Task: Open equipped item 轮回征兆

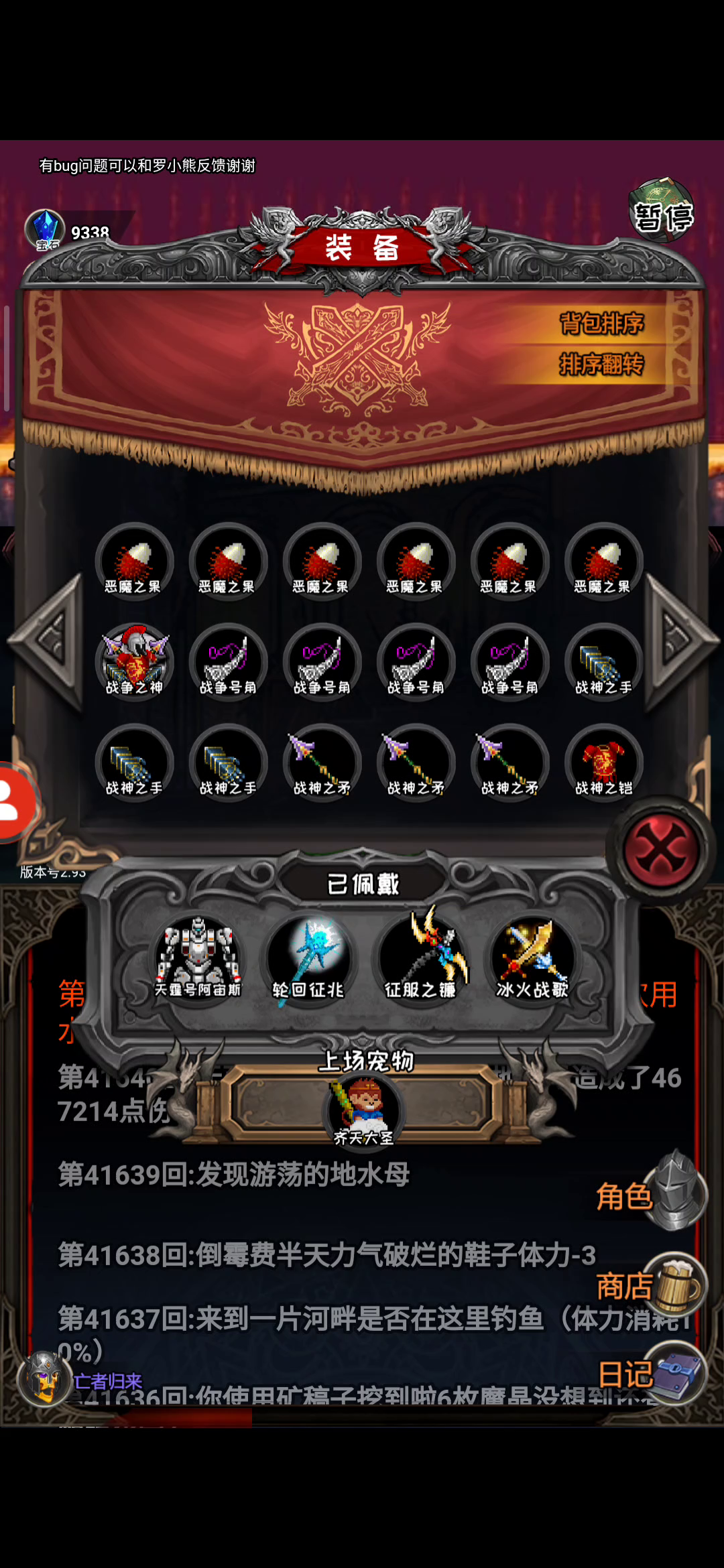Action: pyautogui.click(x=308, y=959)
